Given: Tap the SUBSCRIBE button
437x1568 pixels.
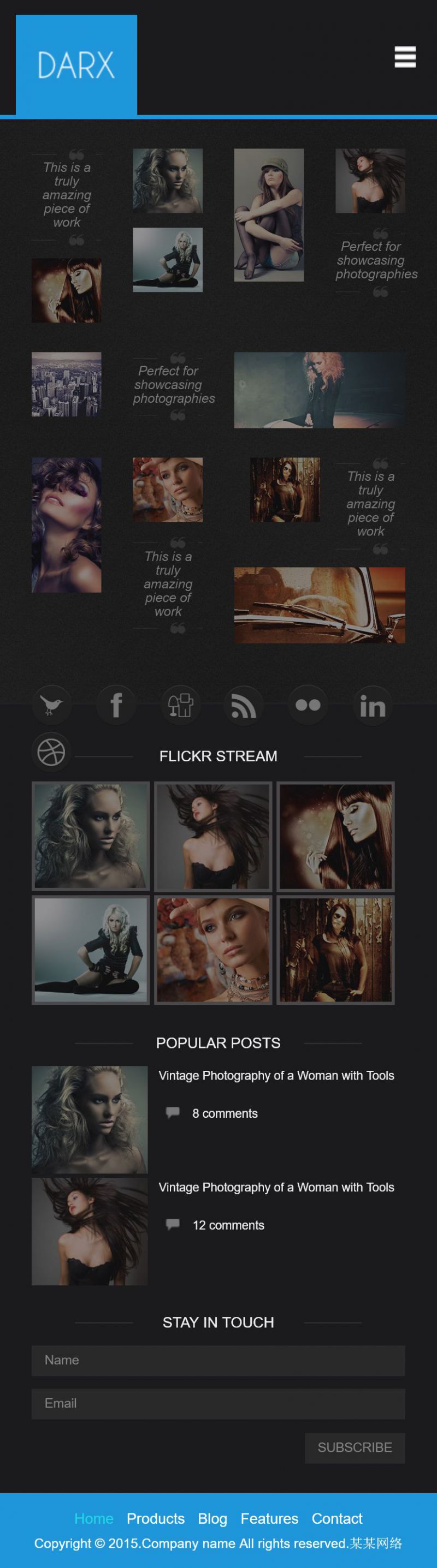Looking at the screenshot, I should coord(355,1447).
